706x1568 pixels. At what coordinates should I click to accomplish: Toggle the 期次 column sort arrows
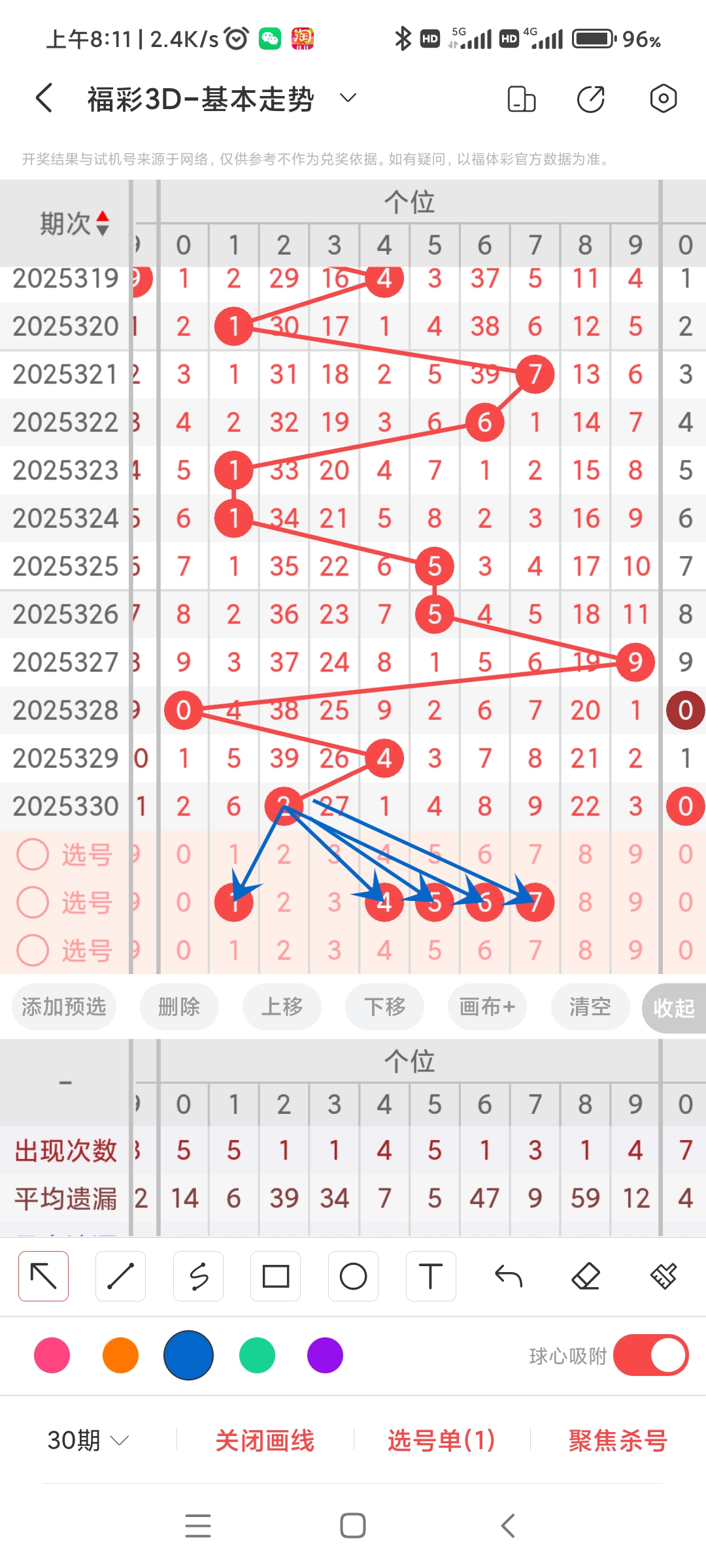[x=103, y=221]
